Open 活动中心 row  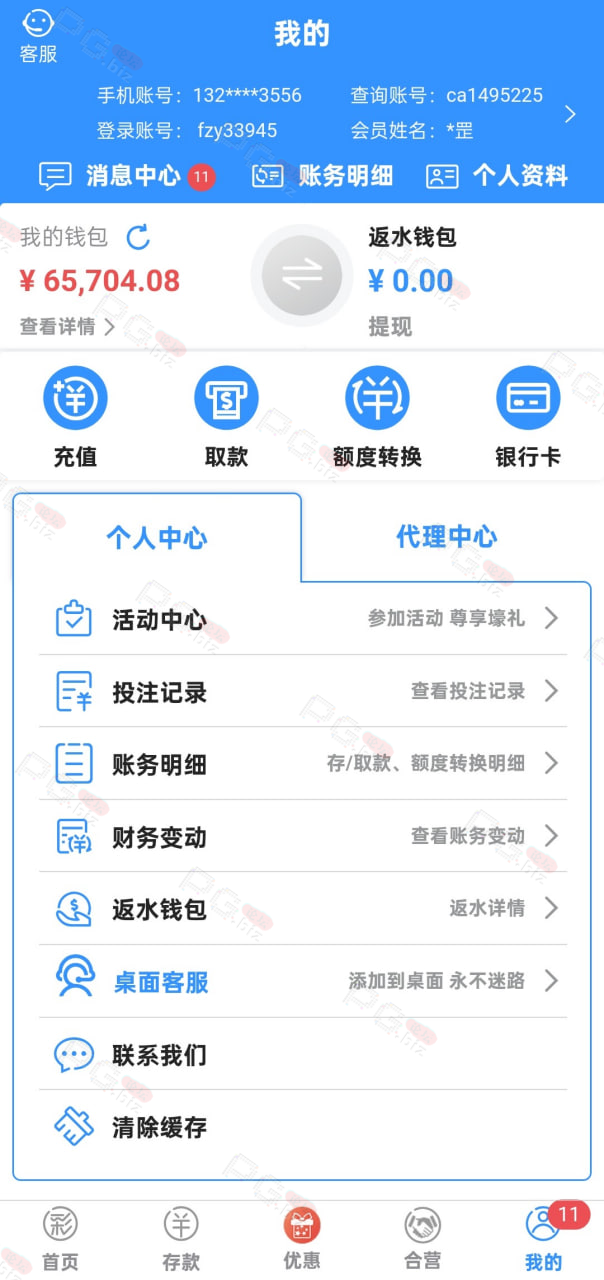[x=303, y=619]
